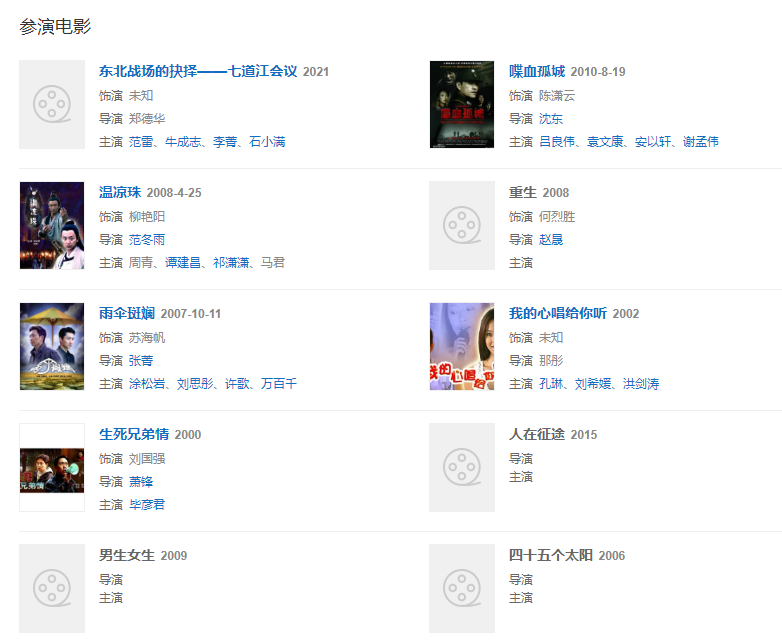View actor 毕彦君's profile
The width and height of the screenshot is (782, 641).
pos(147,505)
